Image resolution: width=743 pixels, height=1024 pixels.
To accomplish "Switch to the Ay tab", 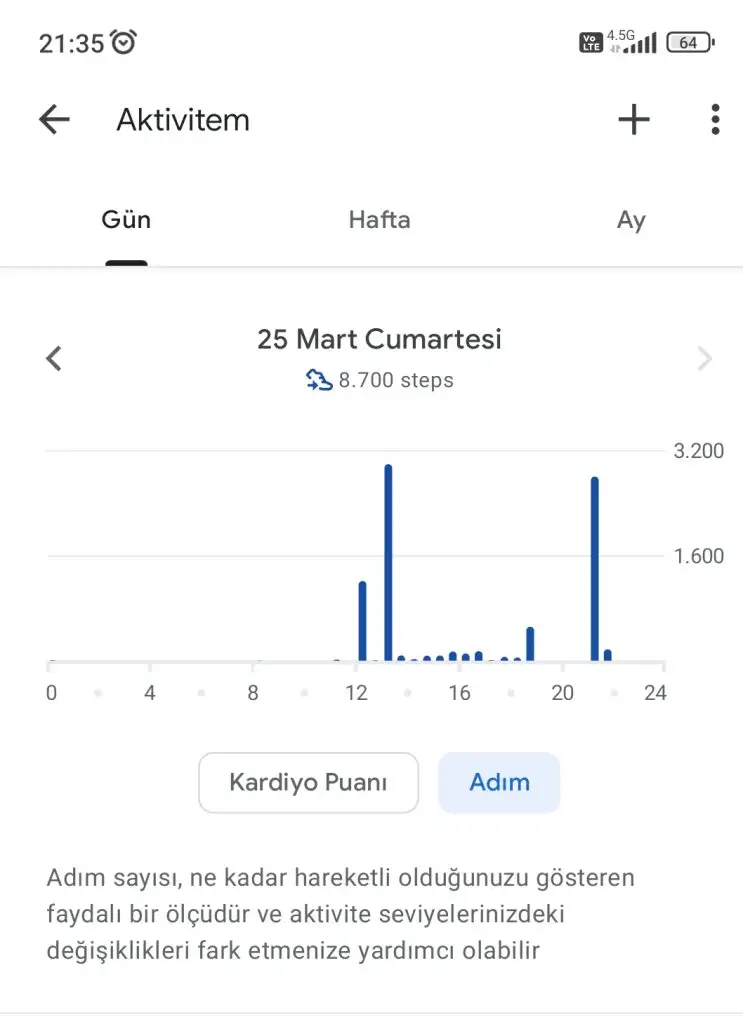I will 631,220.
